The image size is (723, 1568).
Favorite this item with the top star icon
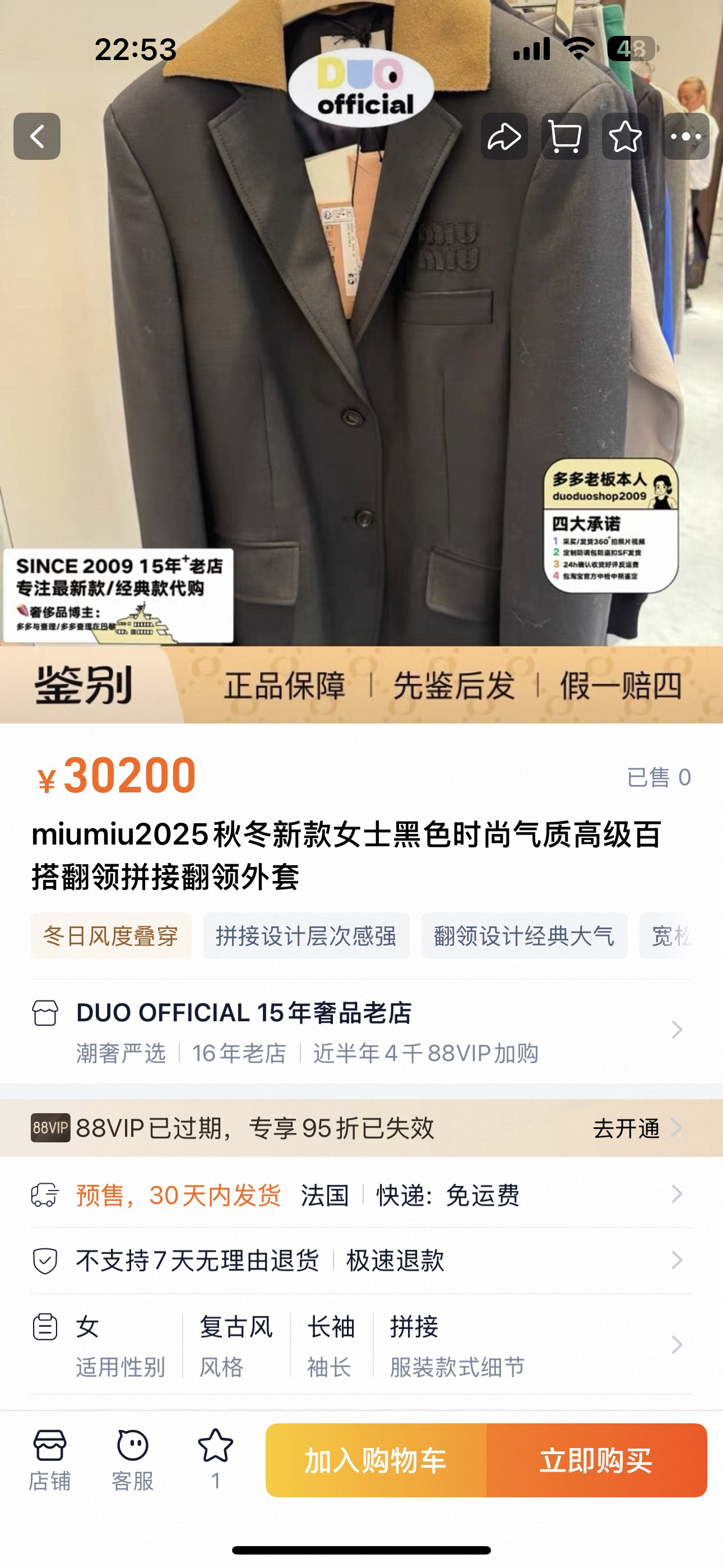click(625, 136)
